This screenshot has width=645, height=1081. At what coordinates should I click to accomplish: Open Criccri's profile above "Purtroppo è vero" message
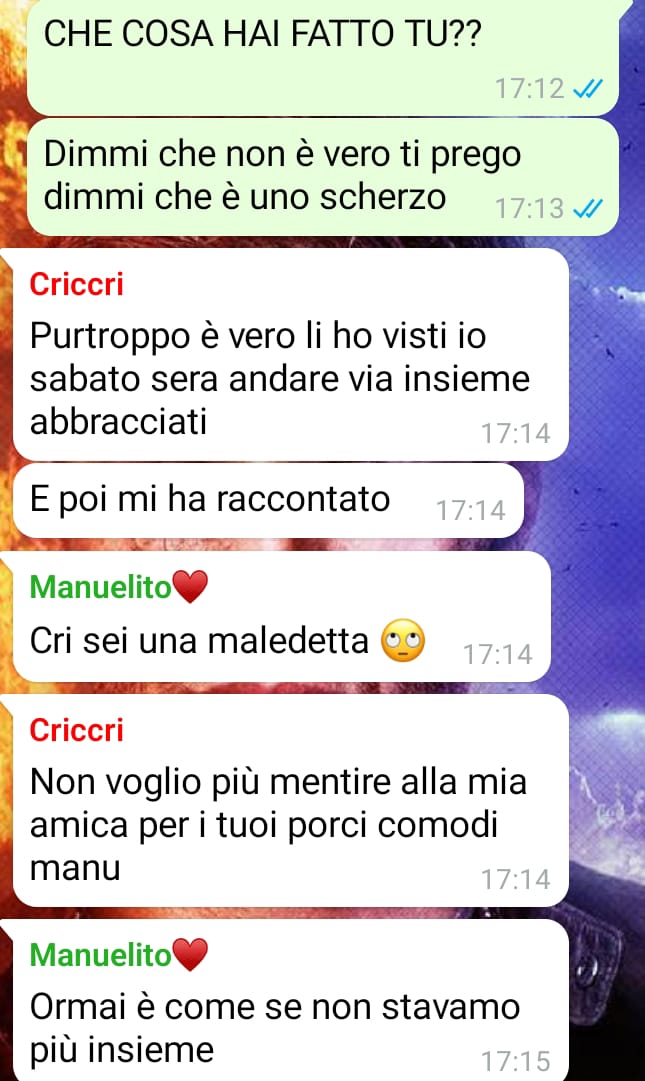pos(76,284)
